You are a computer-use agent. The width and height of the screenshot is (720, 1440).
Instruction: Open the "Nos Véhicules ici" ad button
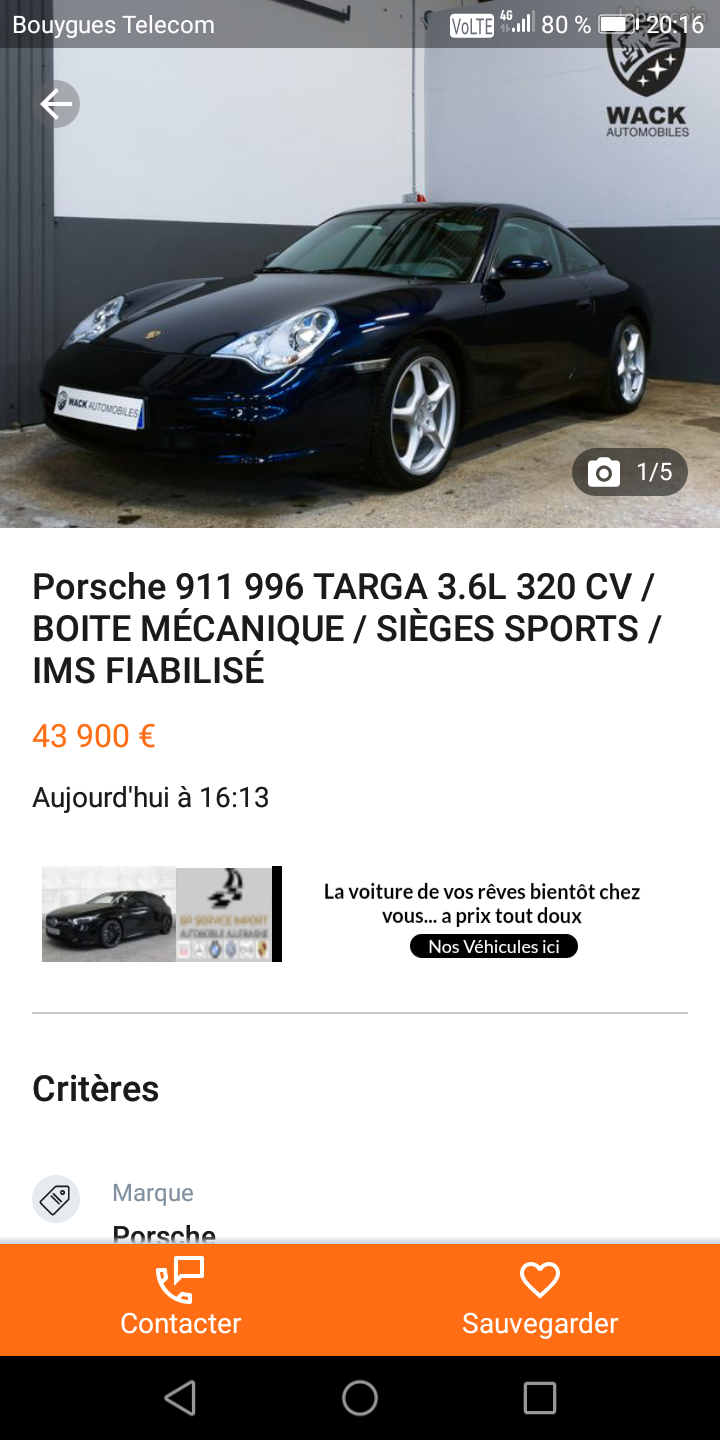click(x=494, y=946)
